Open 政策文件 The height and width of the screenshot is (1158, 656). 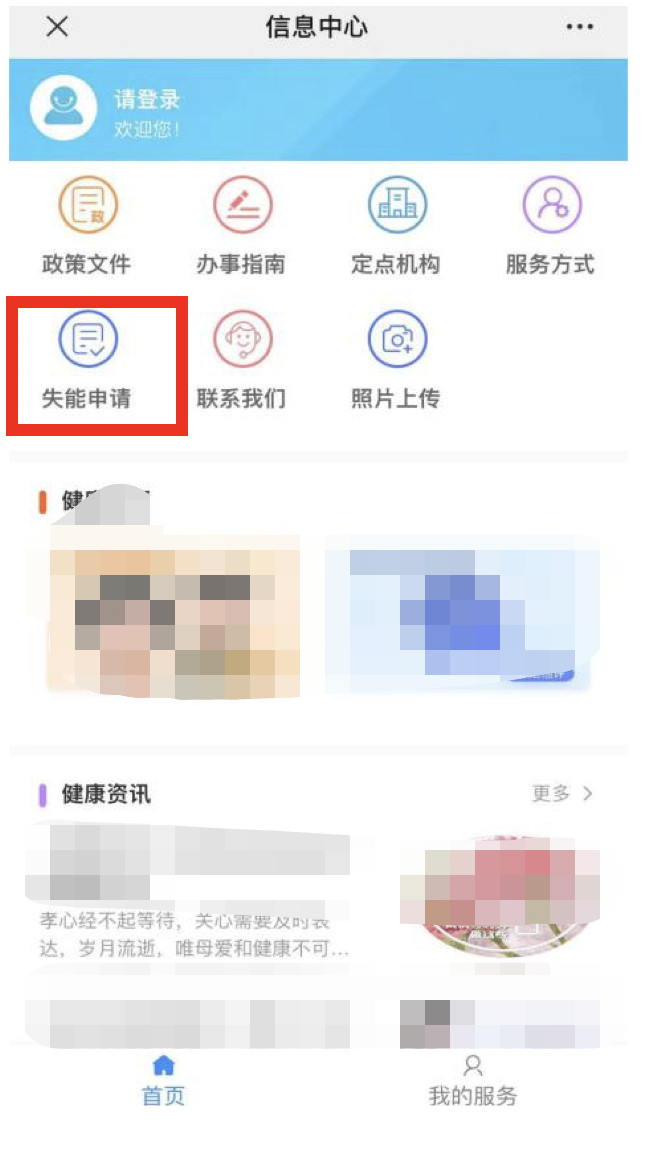click(x=87, y=225)
